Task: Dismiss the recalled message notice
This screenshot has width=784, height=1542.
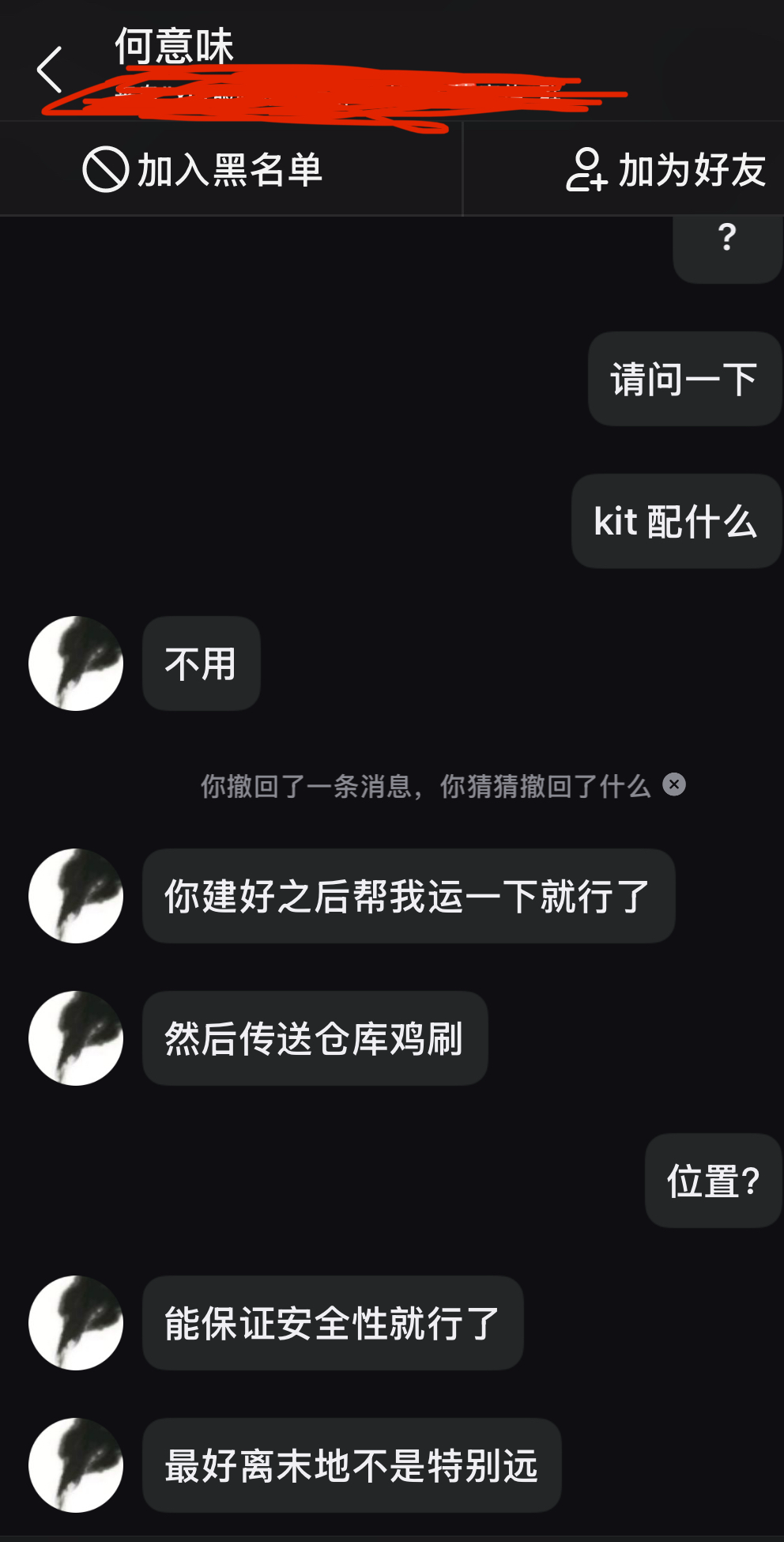Action: pos(674,784)
